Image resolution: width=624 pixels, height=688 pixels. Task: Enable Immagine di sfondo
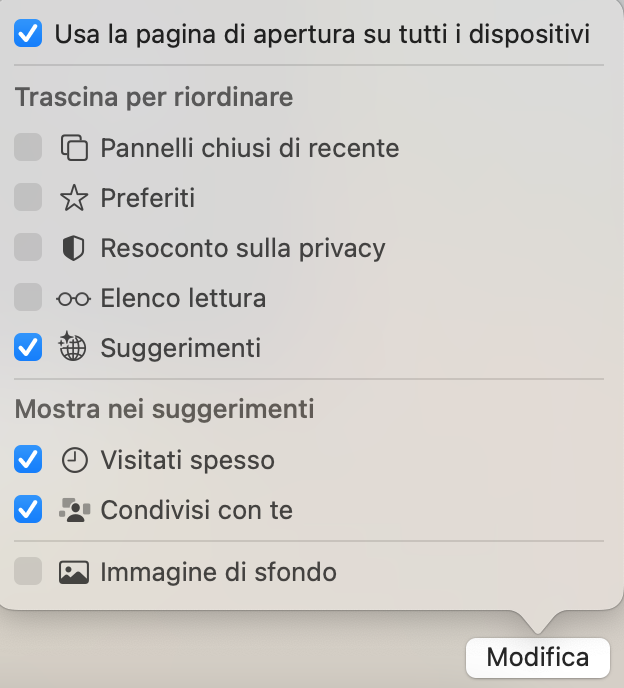pos(28,572)
